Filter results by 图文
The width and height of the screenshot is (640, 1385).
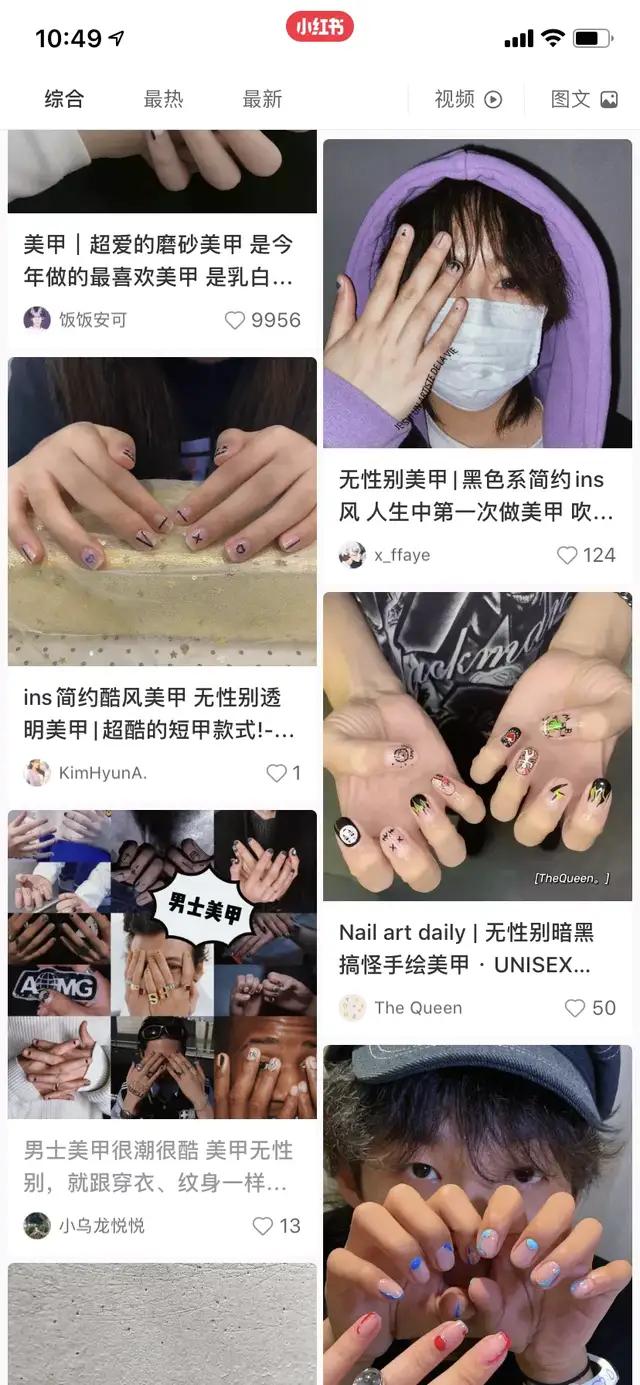(x=584, y=99)
